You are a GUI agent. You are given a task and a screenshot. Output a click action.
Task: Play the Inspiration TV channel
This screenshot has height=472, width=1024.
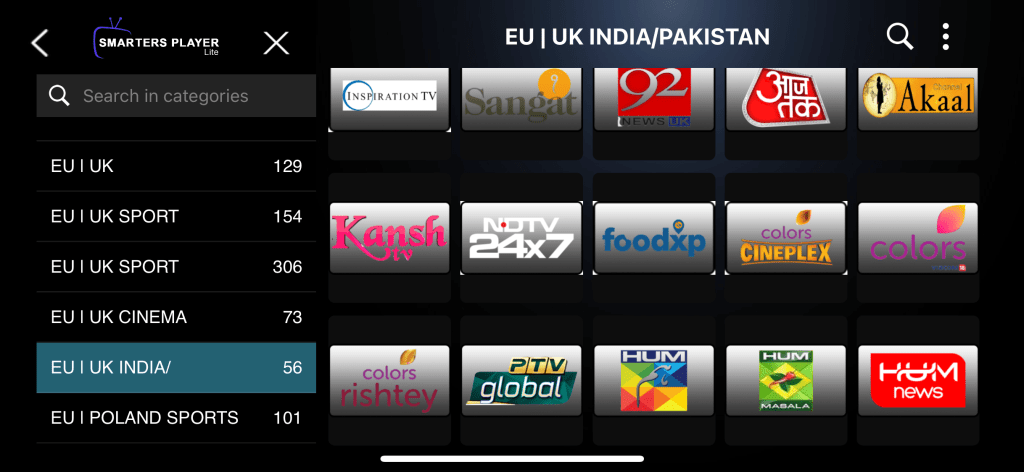click(x=390, y=98)
